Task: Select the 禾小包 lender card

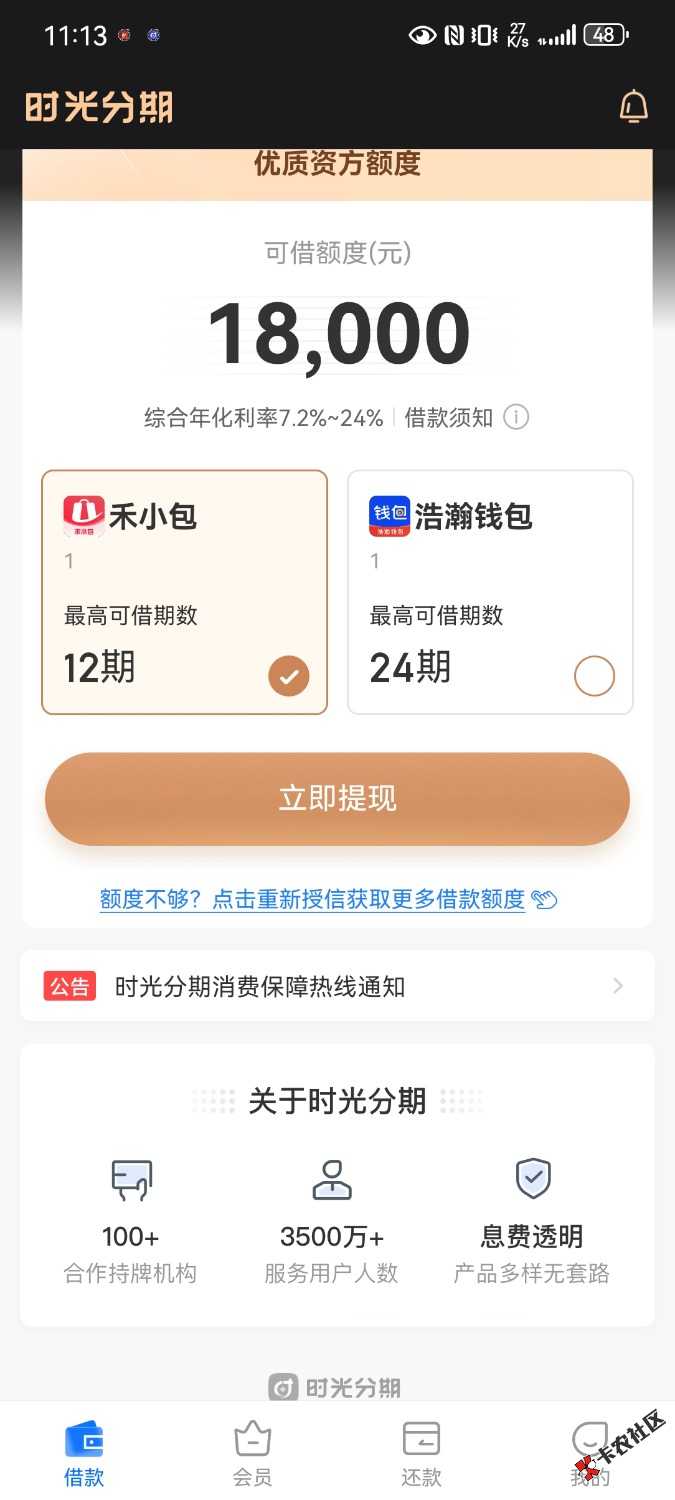Action: [x=184, y=592]
